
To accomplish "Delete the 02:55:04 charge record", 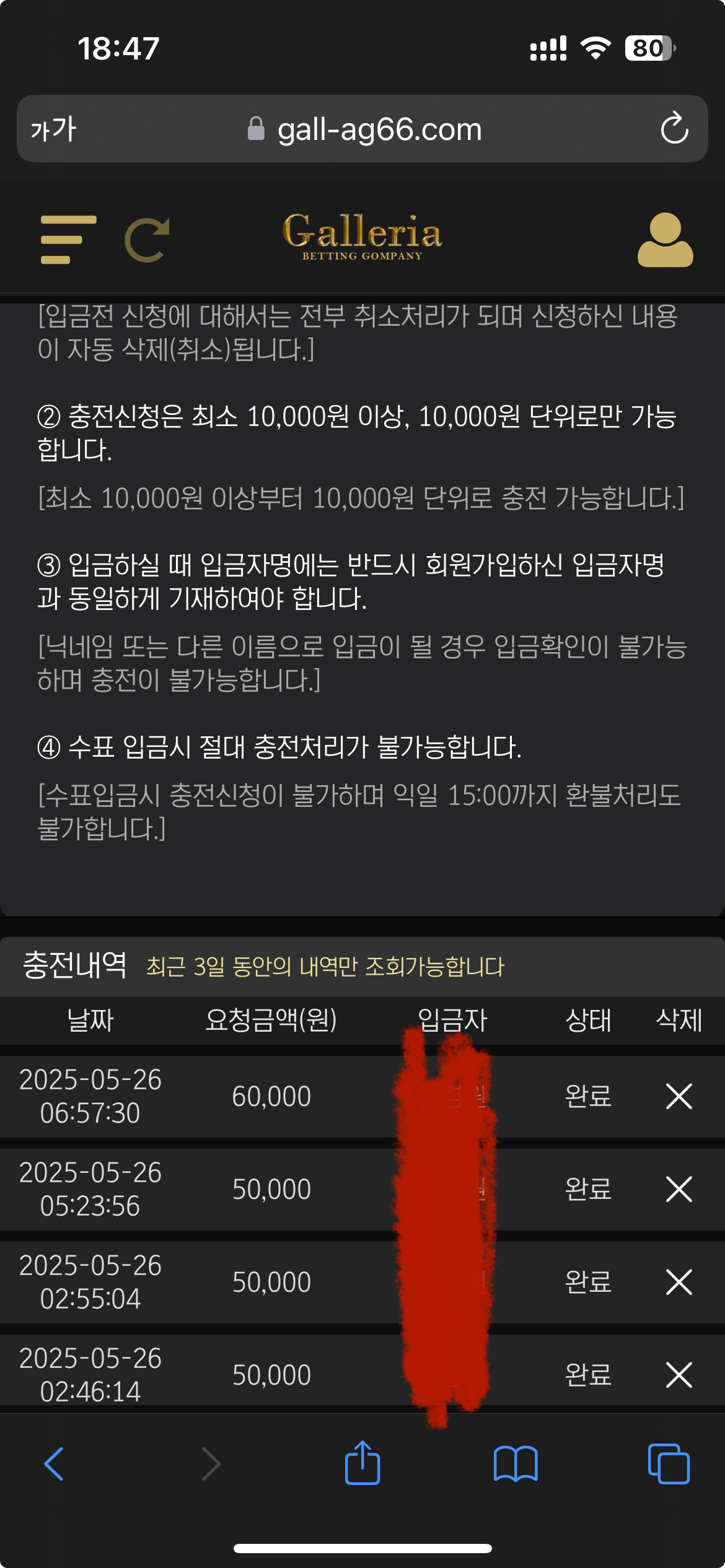I will 679,1282.
